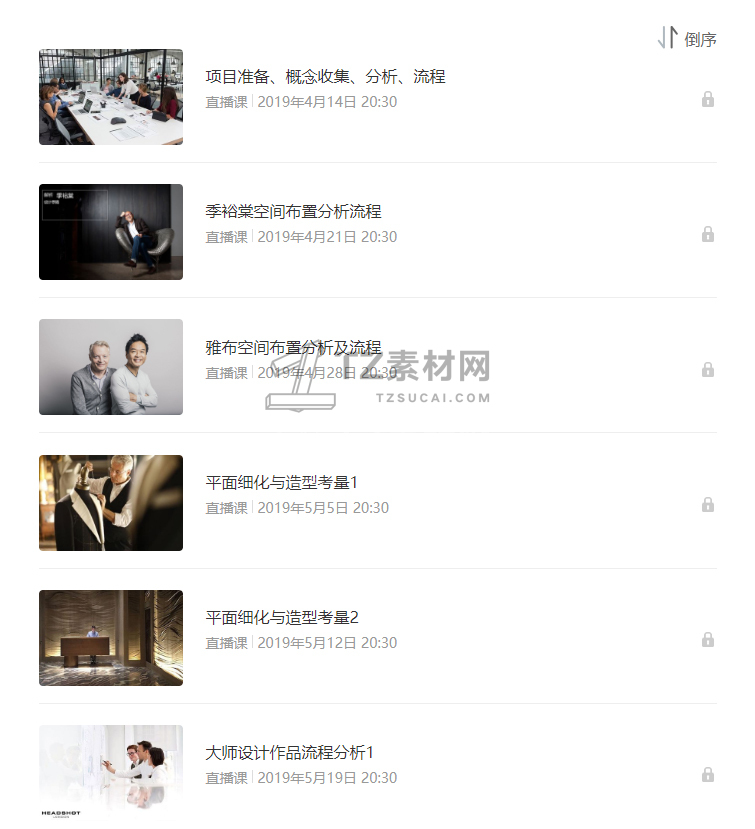
Task: Select the lesson 雅布空间布置分析及流程
Action: [293, 348]
